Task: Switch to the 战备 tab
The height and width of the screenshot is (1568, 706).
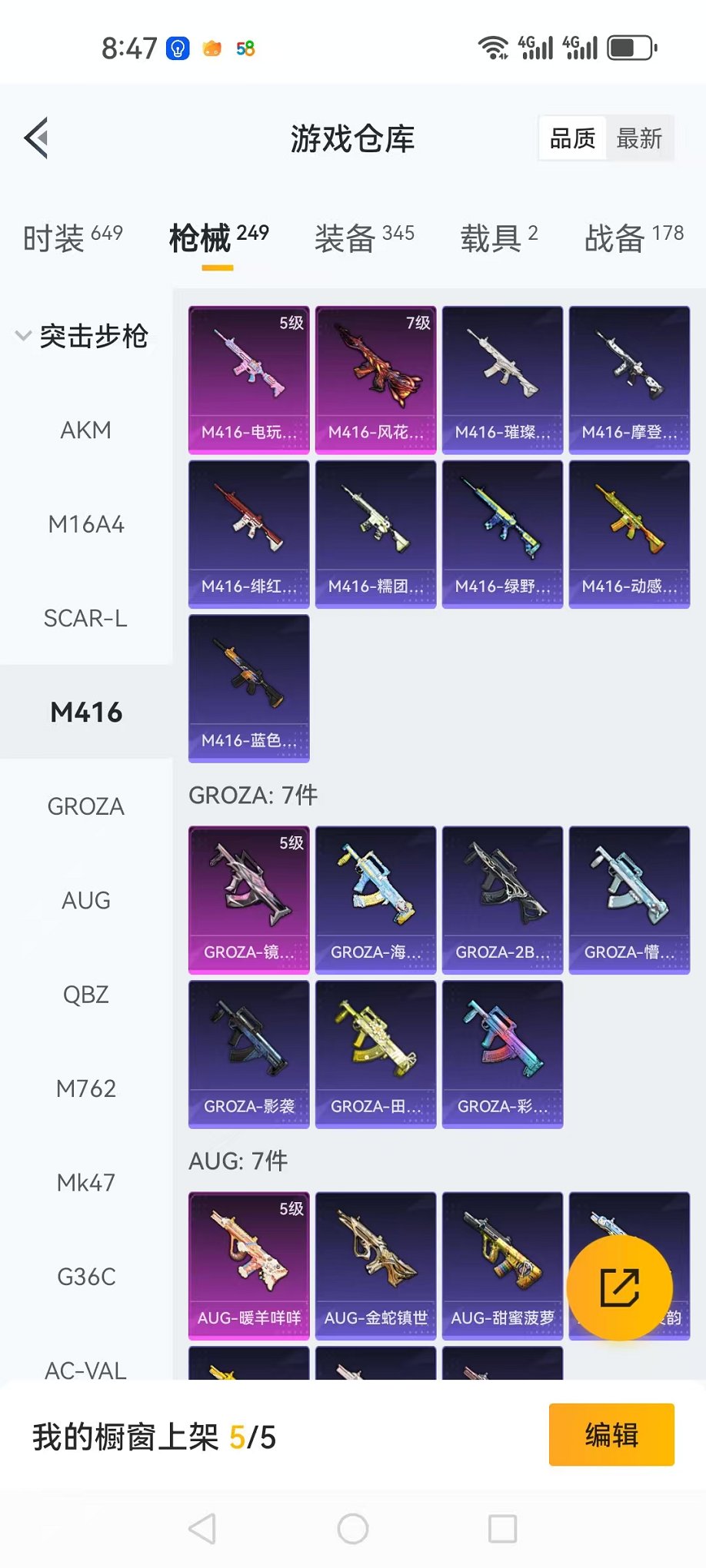Action: (x=634, y=237)
